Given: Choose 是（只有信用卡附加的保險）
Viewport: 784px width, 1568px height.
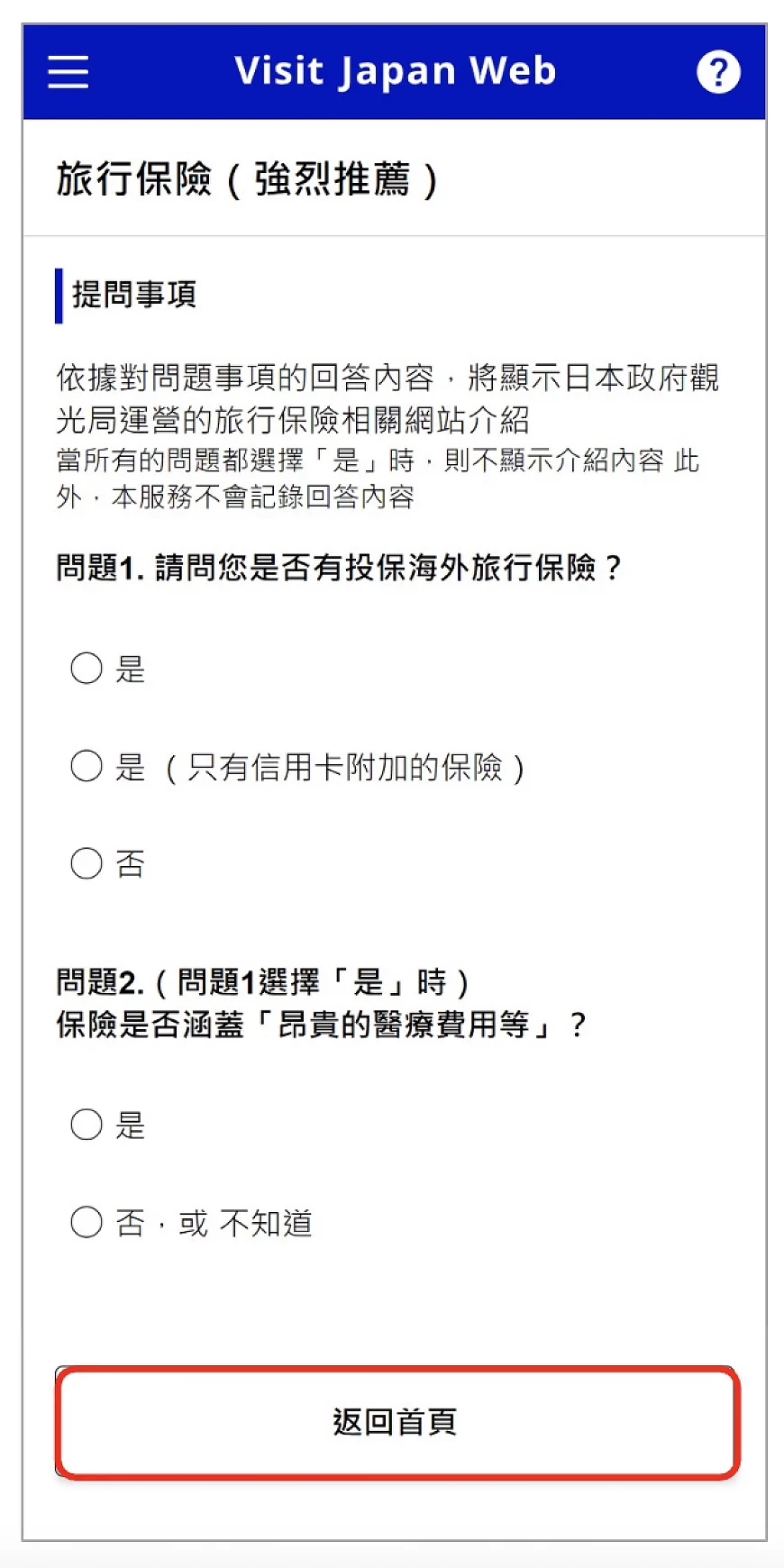Looking at the screenshot, I should coord(87,767).
